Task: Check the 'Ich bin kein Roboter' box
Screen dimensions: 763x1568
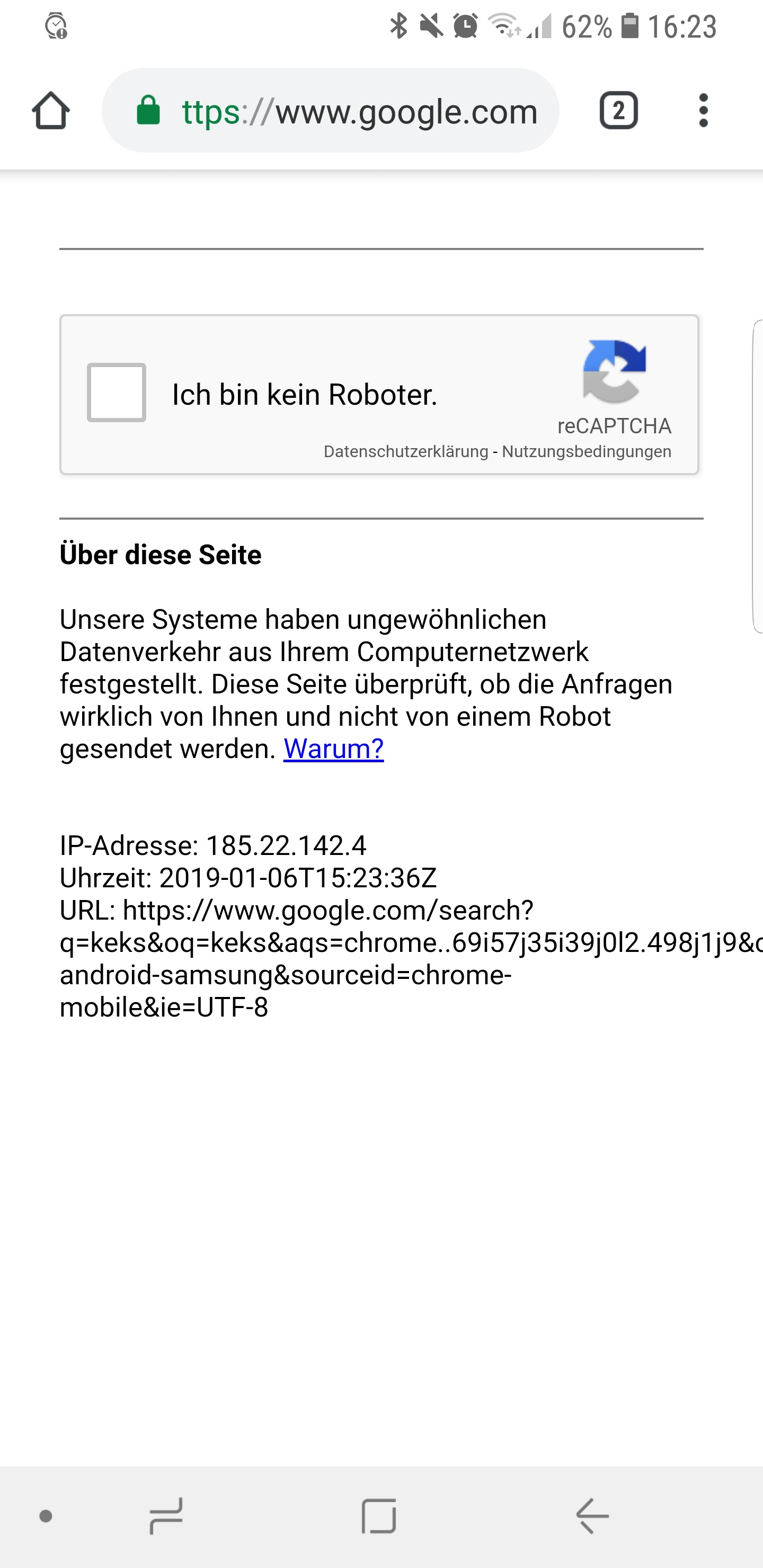Action: click(117, 393)
